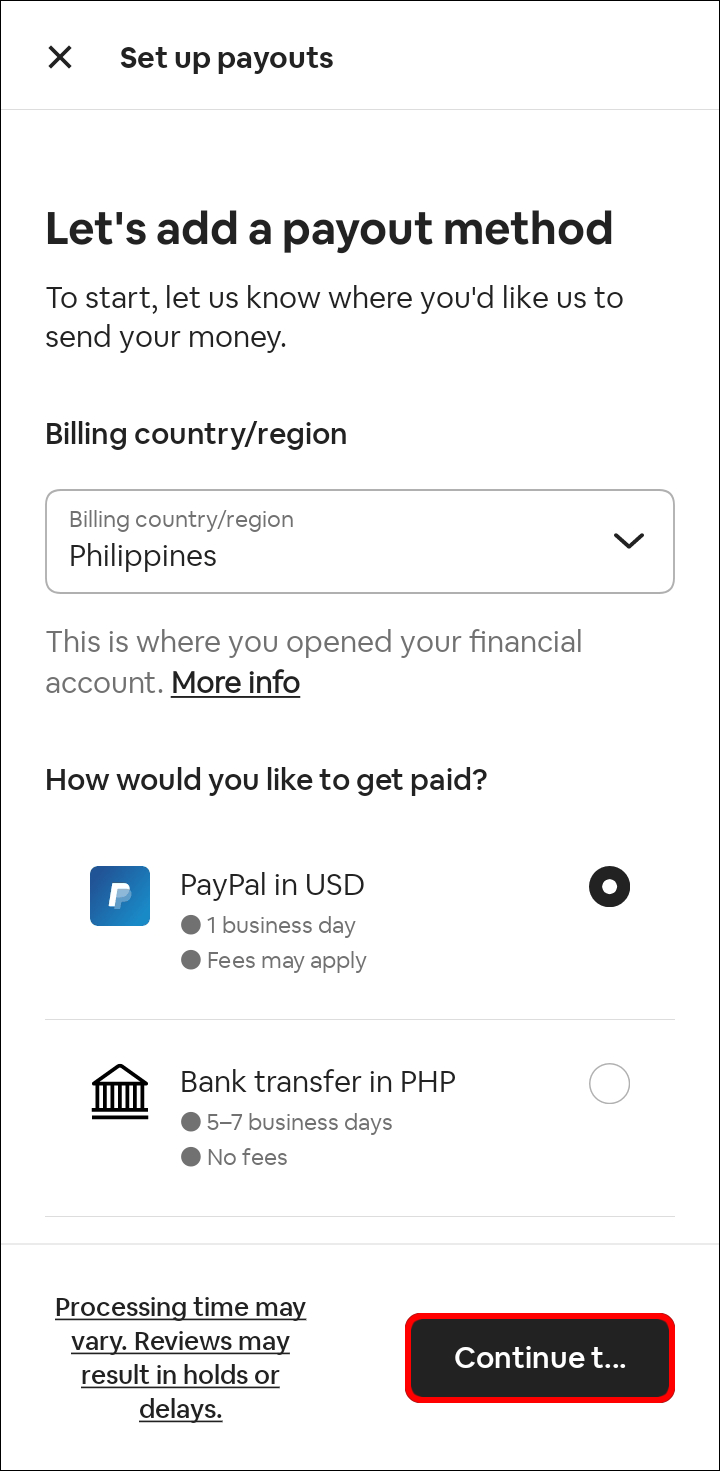Open the "More info" link
Viewport: 720px width, 1471px height.
pyautogui.click(x=235, y=682)
